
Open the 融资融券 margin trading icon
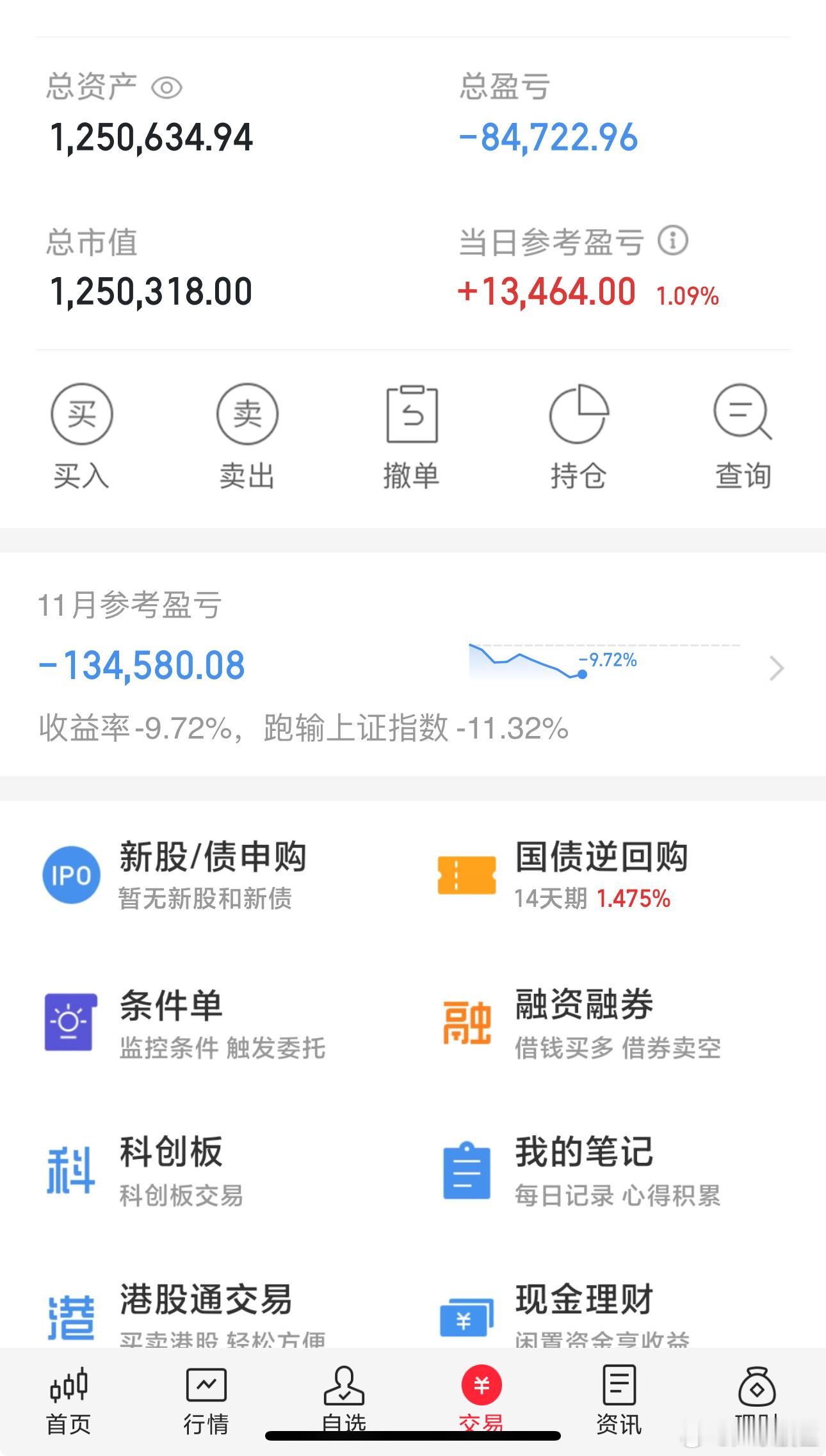tap(467, 1022)
